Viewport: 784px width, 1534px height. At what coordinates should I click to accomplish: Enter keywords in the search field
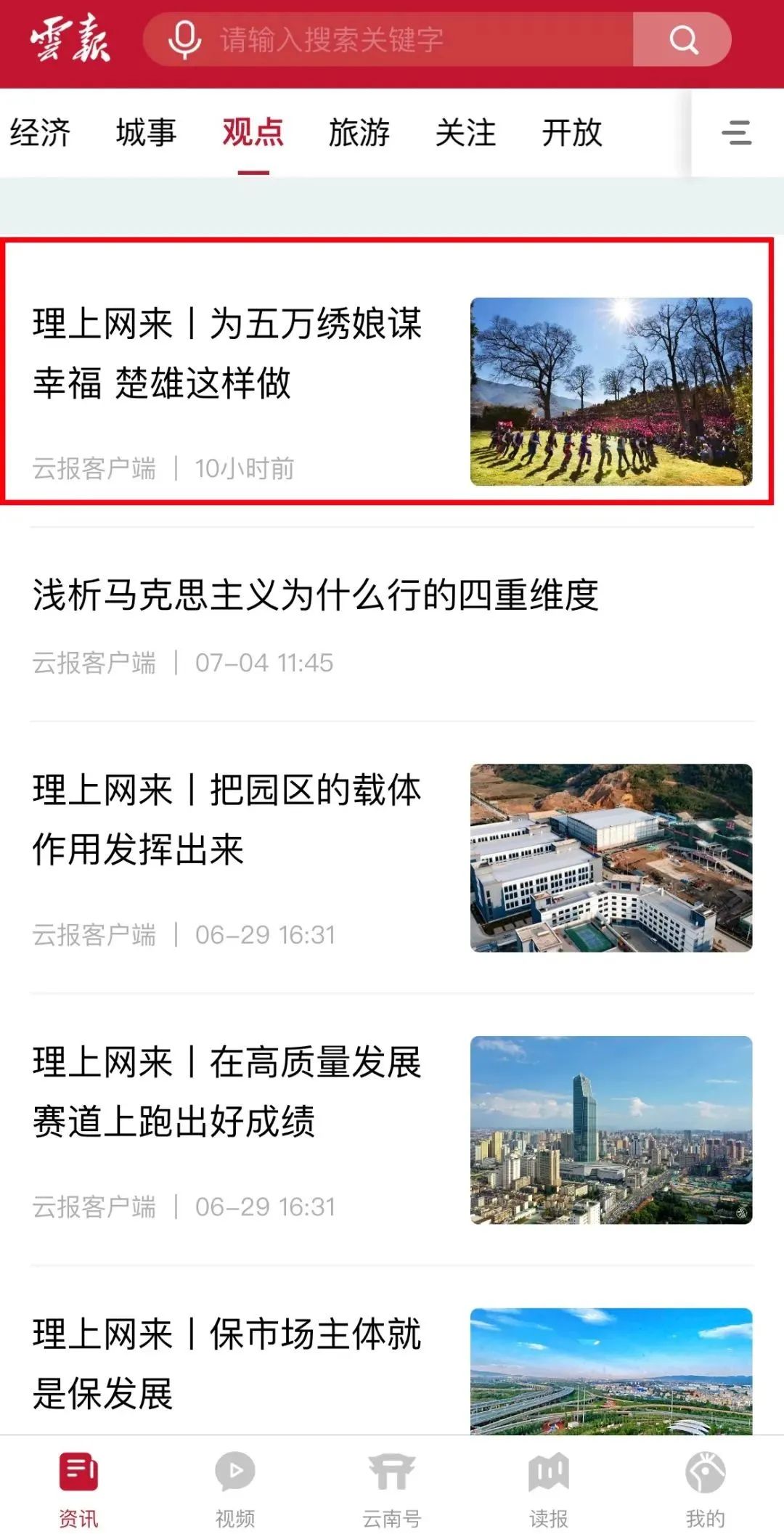(x=407, y=40)
